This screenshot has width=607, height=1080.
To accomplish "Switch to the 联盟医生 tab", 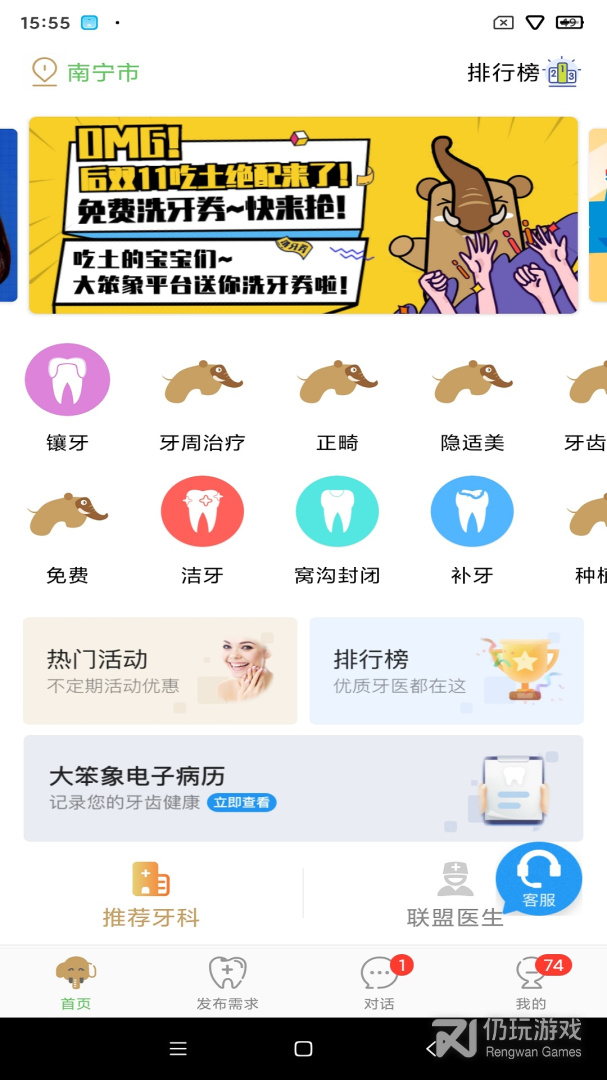I will (x=455, y=894).
